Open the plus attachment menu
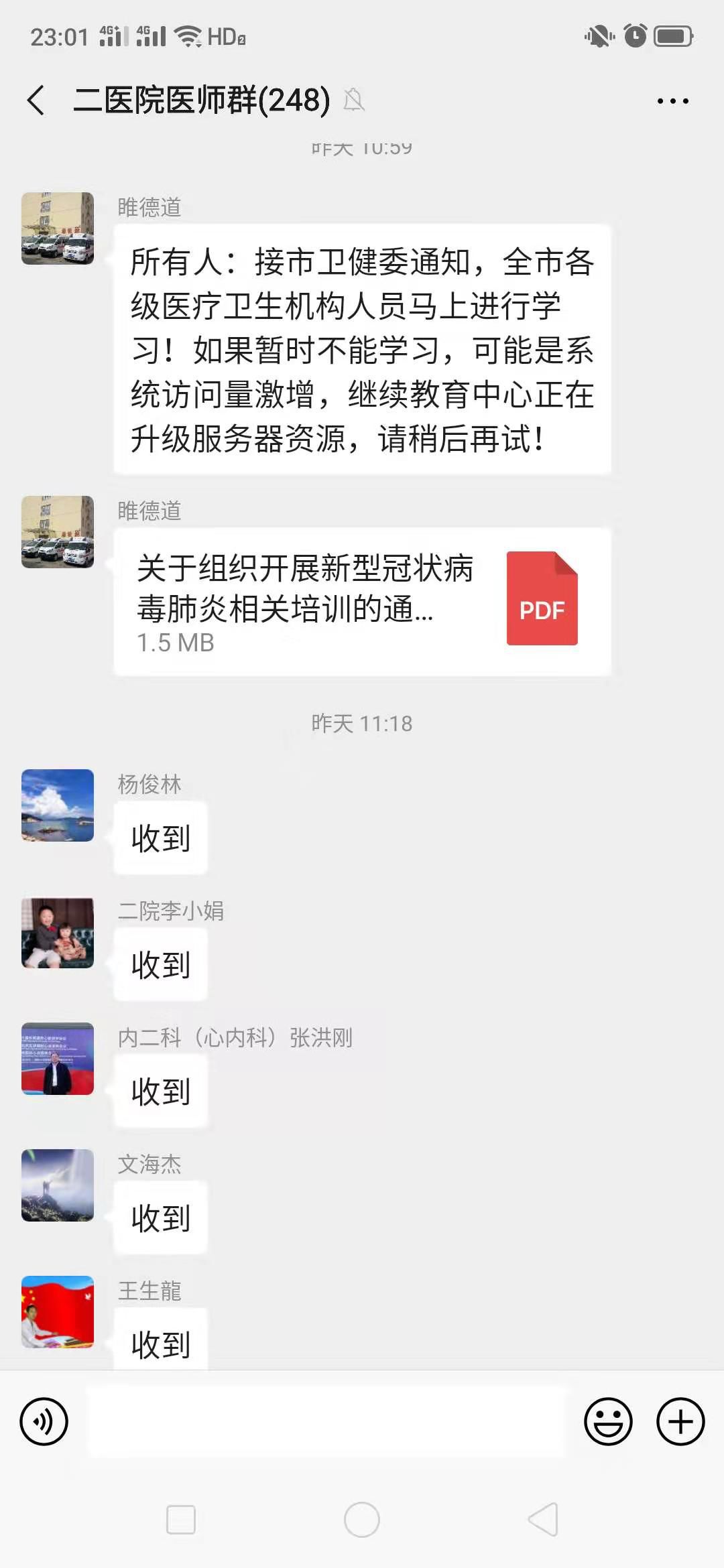This screenshot has width=724, height=1568. (680, 1421)
